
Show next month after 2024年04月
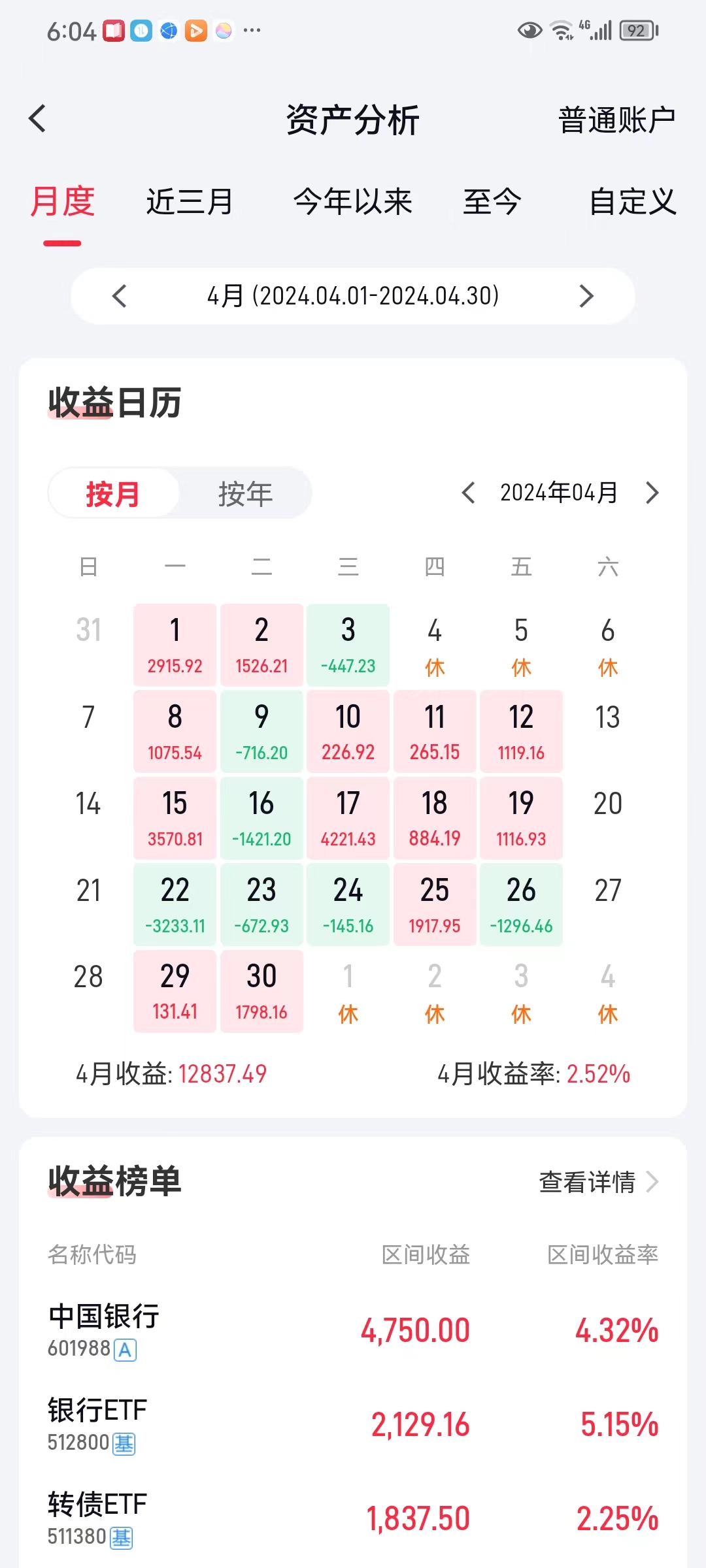(x=652, y=493)
